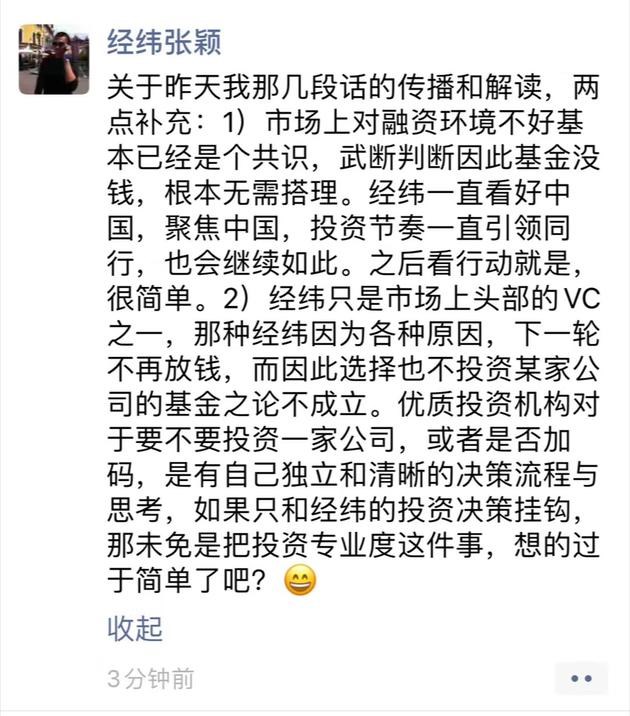Open the 经纬张颖 profile name link
This screenshot has width=630, height=716.
tap(164, 41)
